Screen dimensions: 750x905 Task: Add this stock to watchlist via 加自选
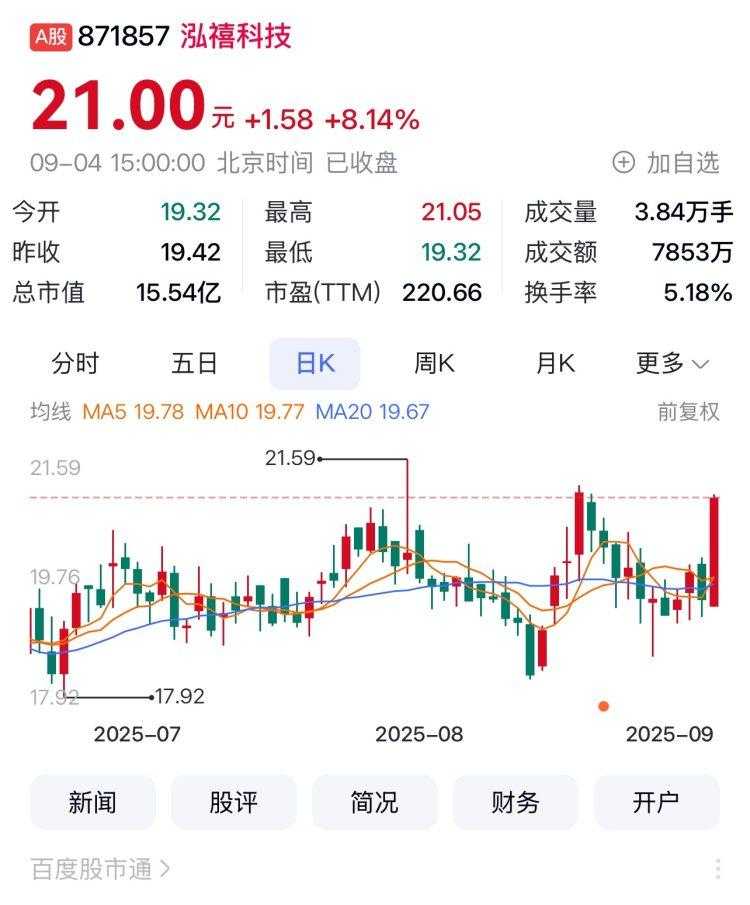[666, 163]
